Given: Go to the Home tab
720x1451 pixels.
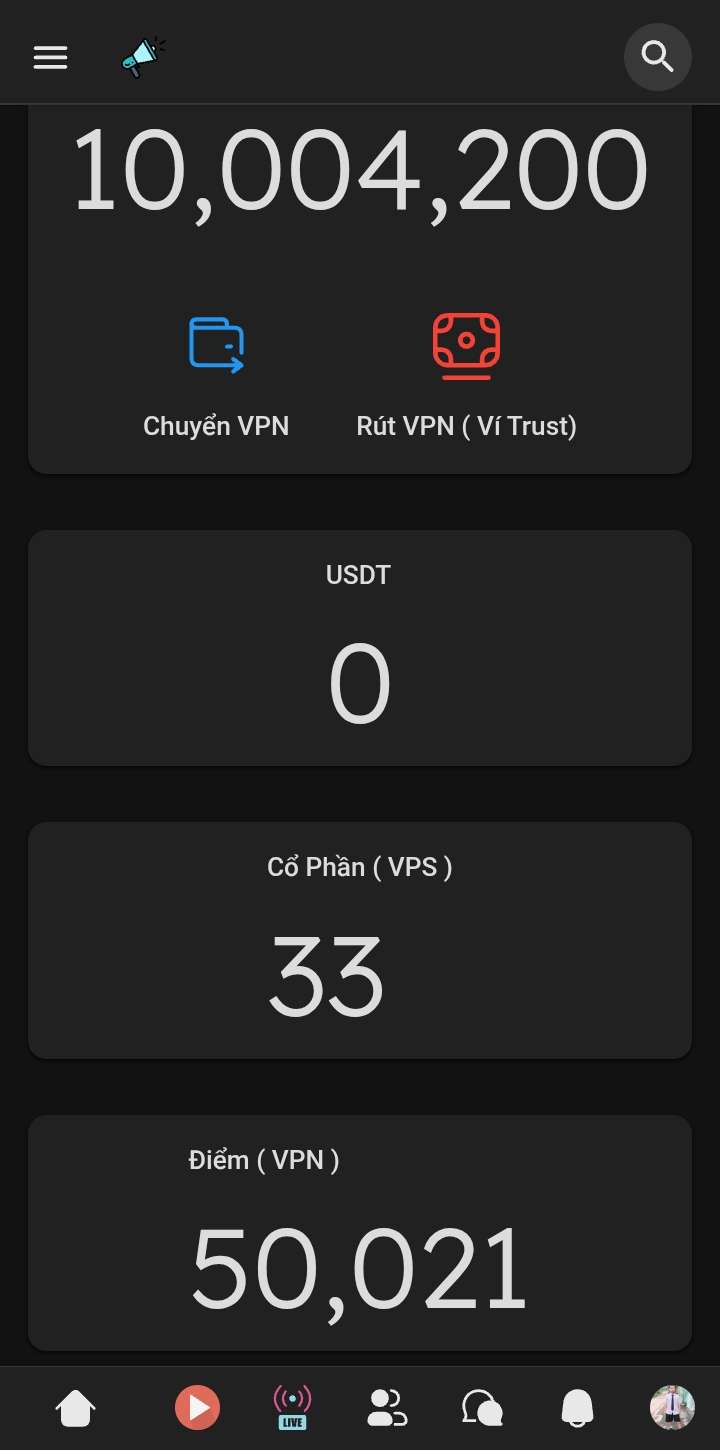Looking at the screenshot, I should point(76,1408).
